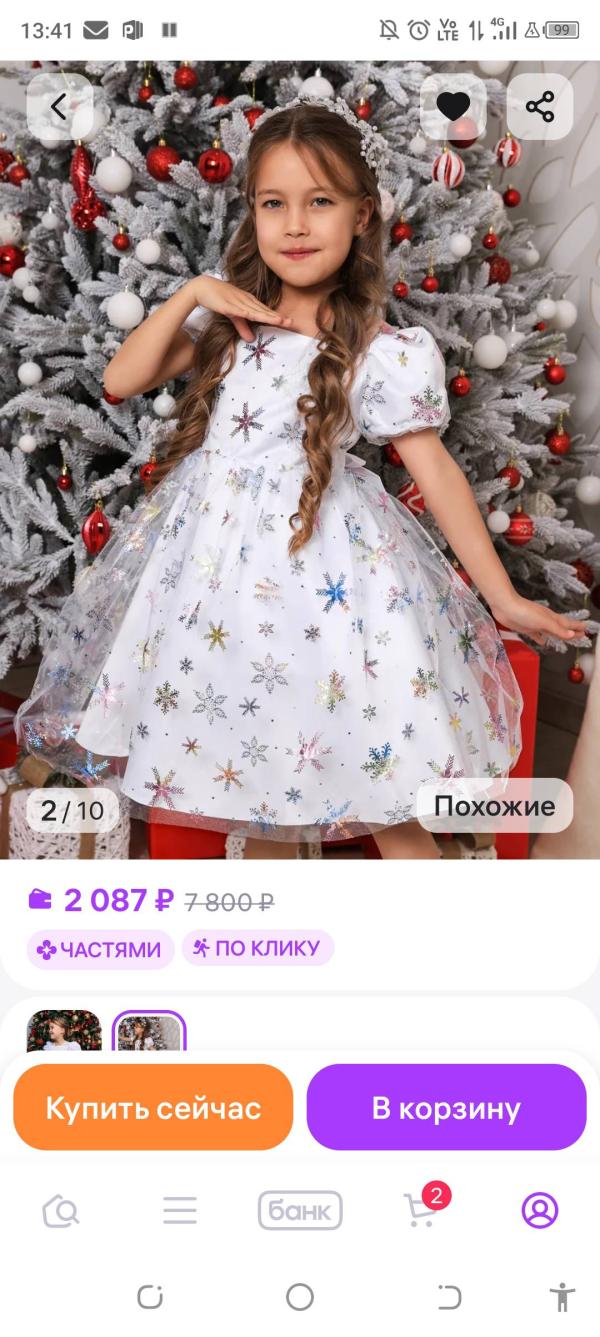Tap the system home button
Screen dimensions: 600x1337
click(300, 1297)
